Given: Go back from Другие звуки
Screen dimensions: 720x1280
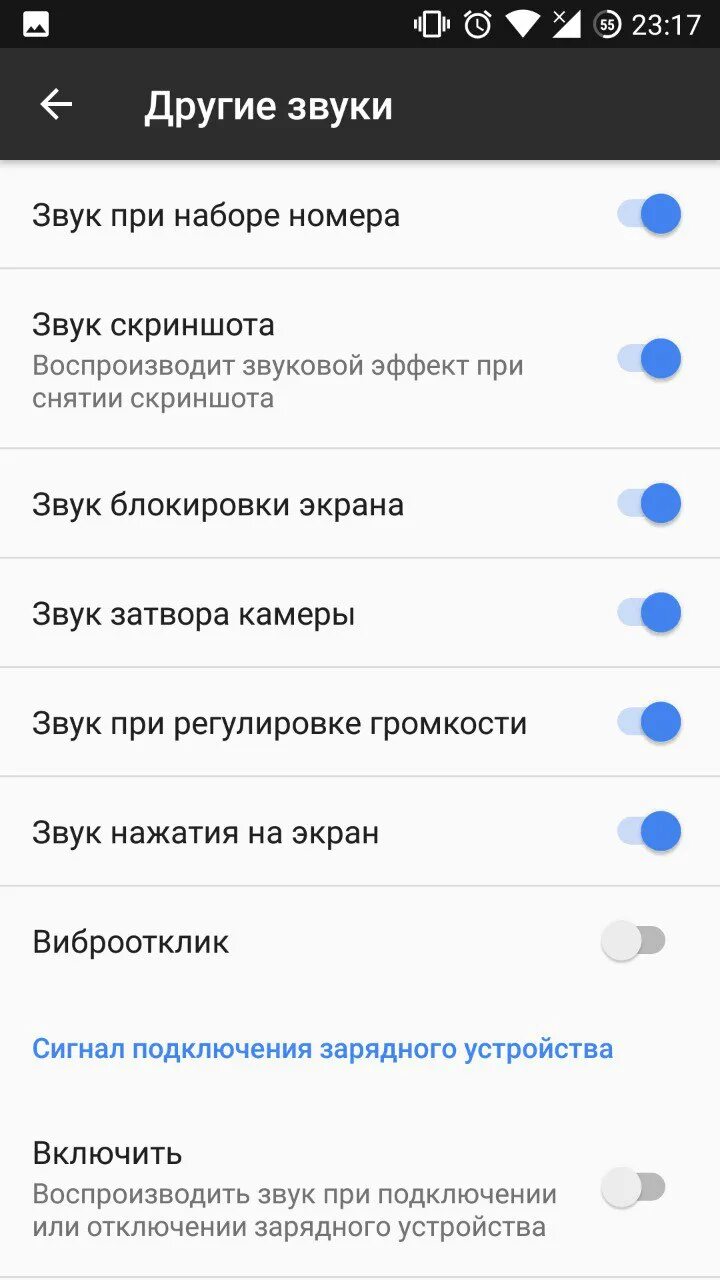Looking at the screenshot, I should pos(56,104).
